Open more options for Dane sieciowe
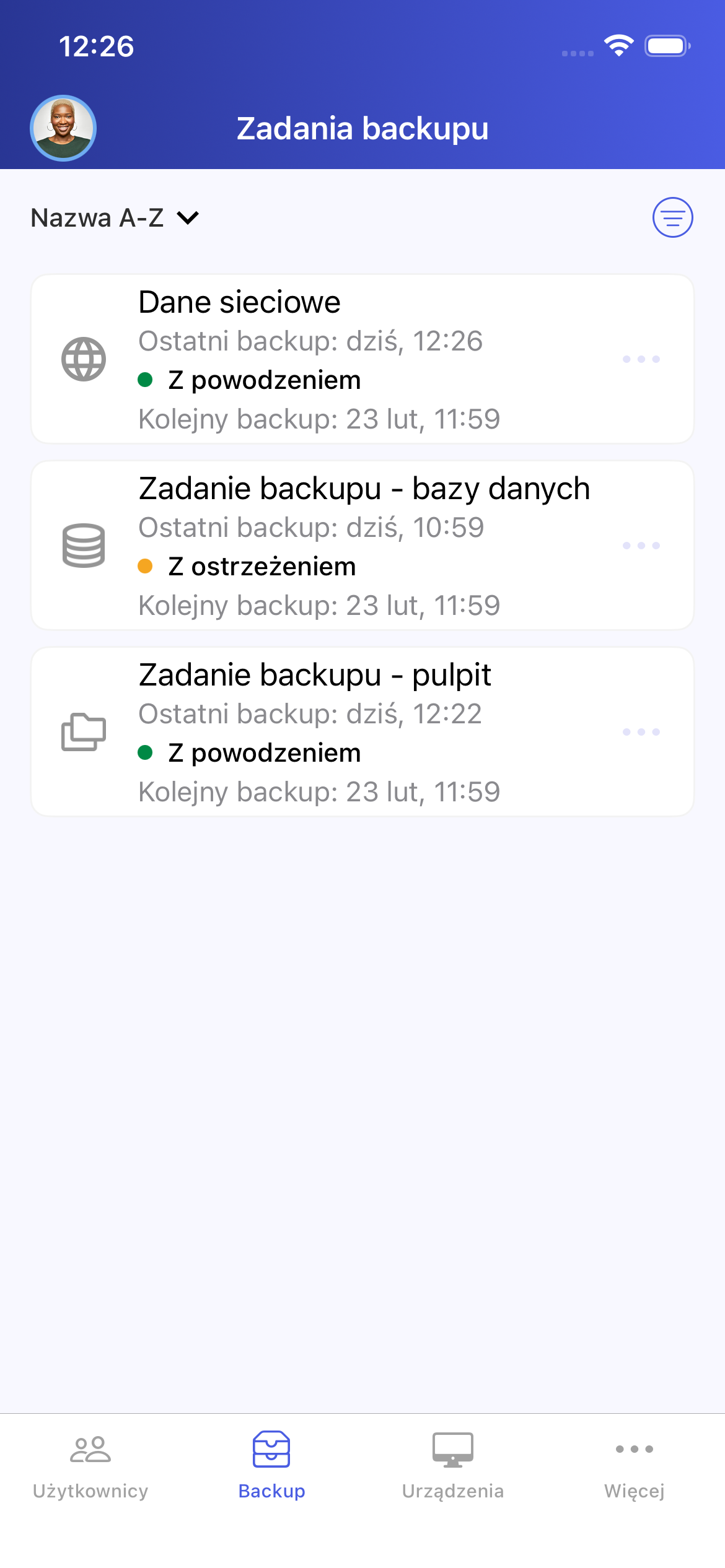Viewport: 725px width, 1568px height. coord(641,359)
